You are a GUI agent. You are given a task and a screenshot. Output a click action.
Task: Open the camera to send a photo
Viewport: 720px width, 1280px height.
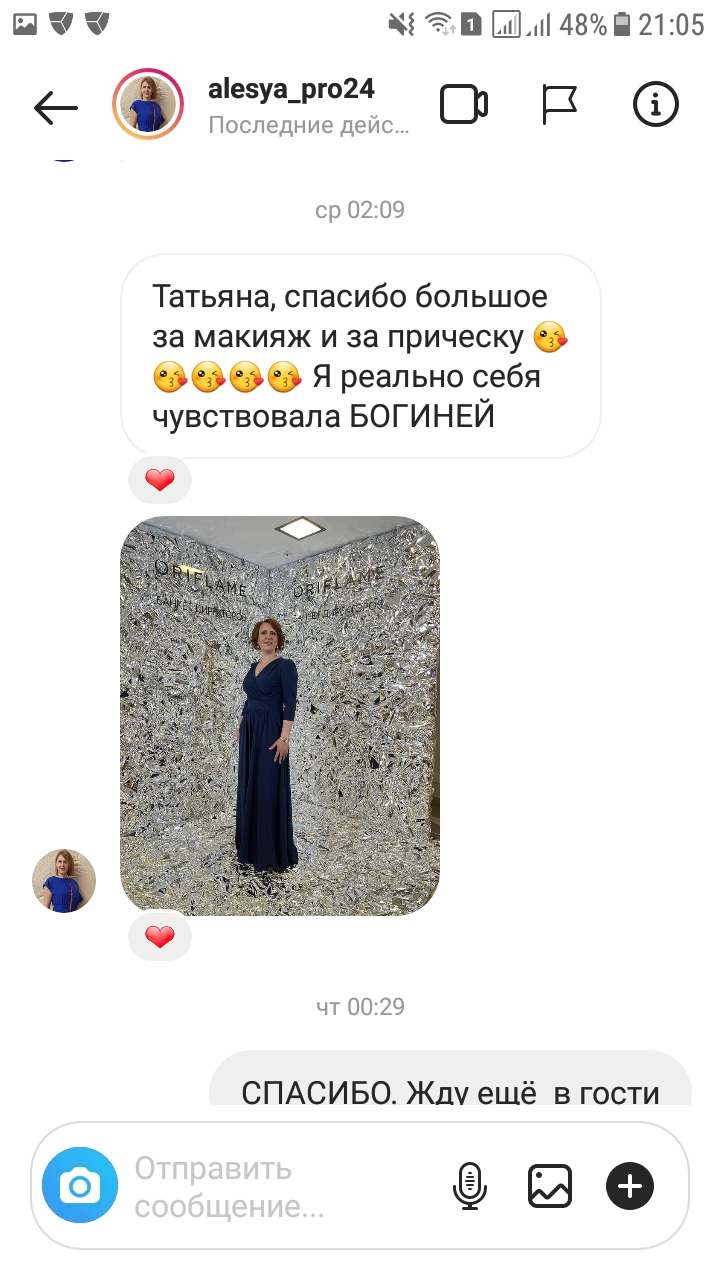[80, 1186]
